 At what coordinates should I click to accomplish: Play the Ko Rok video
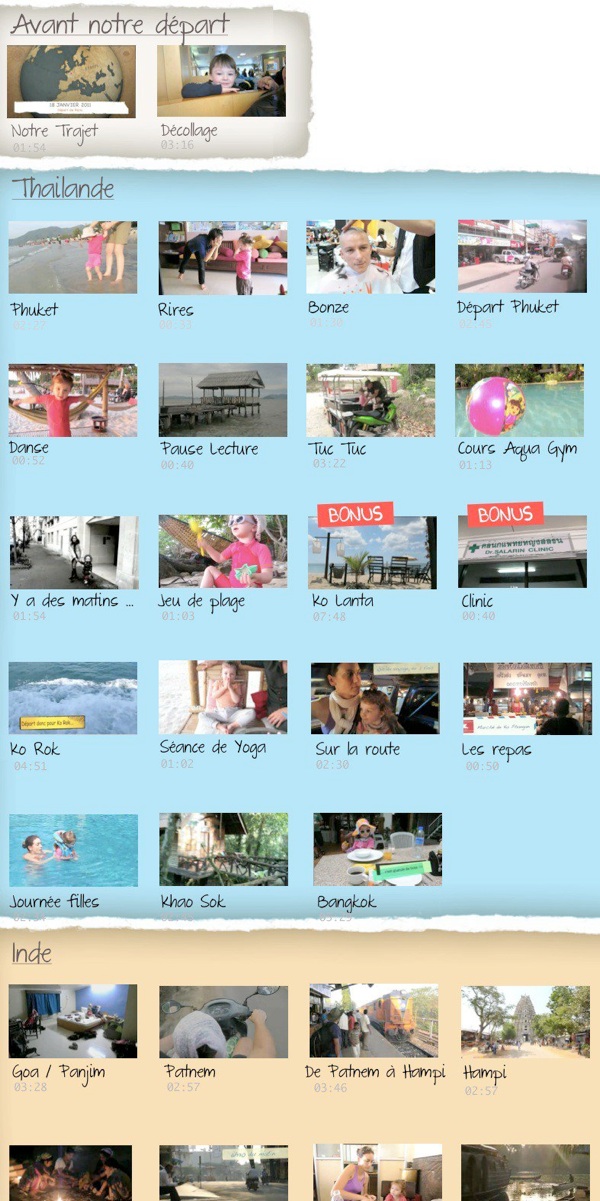pos(73,698)
